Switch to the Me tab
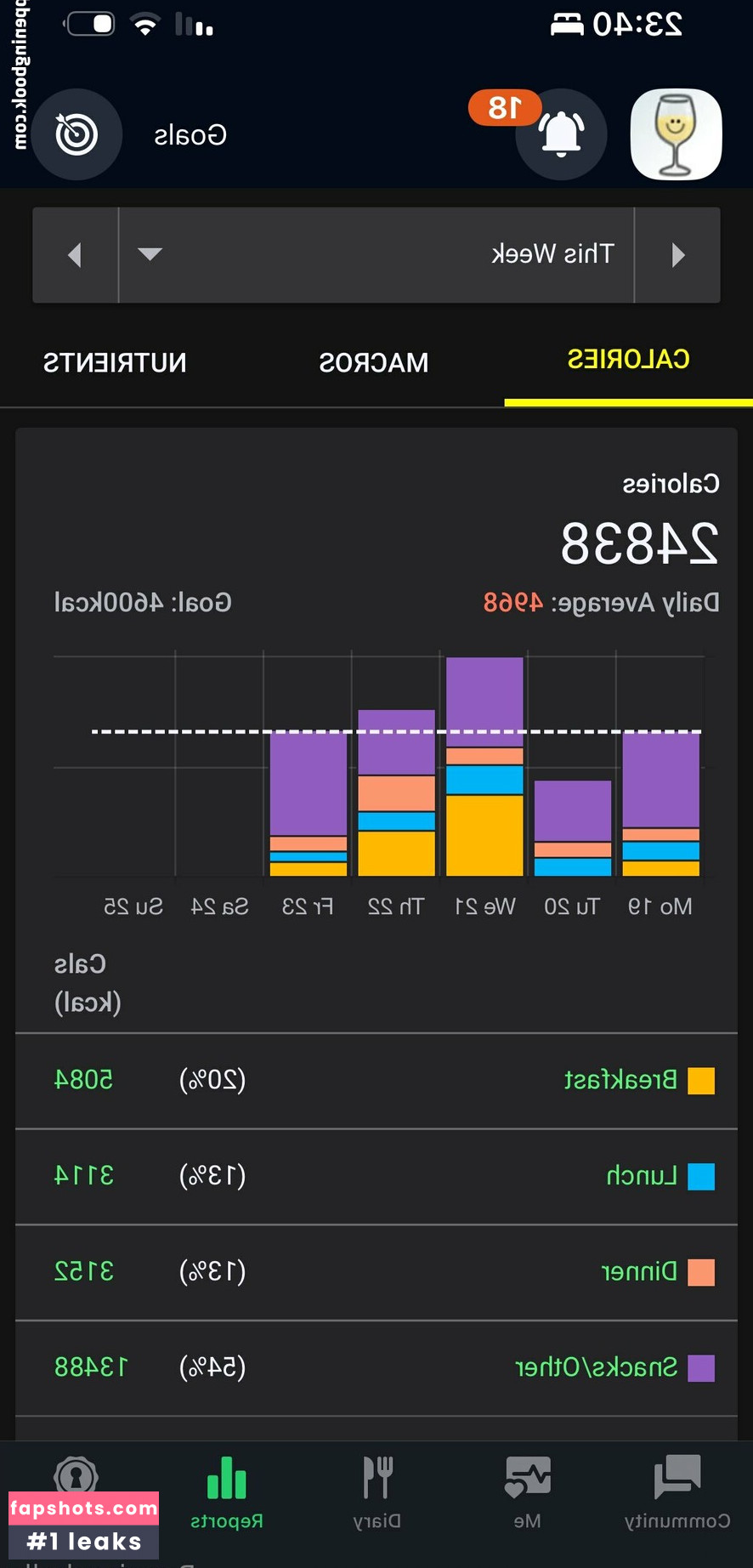753x1568 pixels. [x=527, y=1494]
